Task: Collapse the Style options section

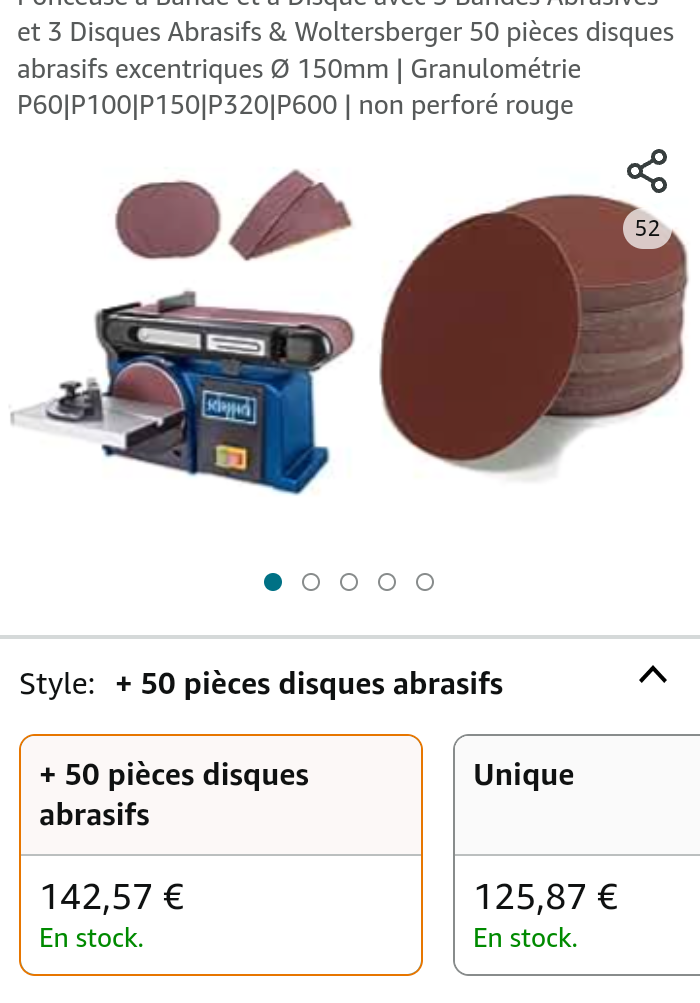Action: [652, 676]
